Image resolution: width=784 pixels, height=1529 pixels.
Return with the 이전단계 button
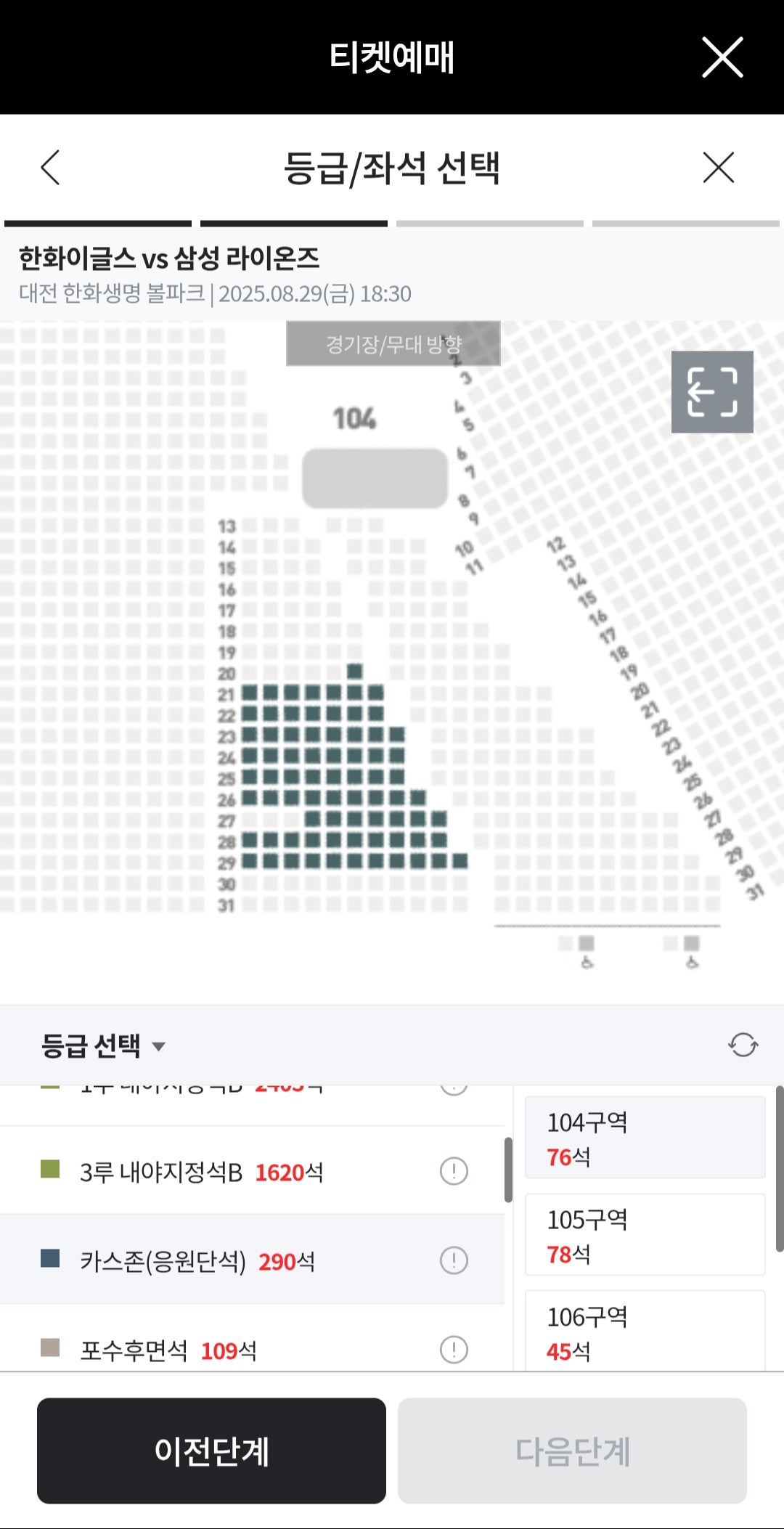tap(211, 1451)
